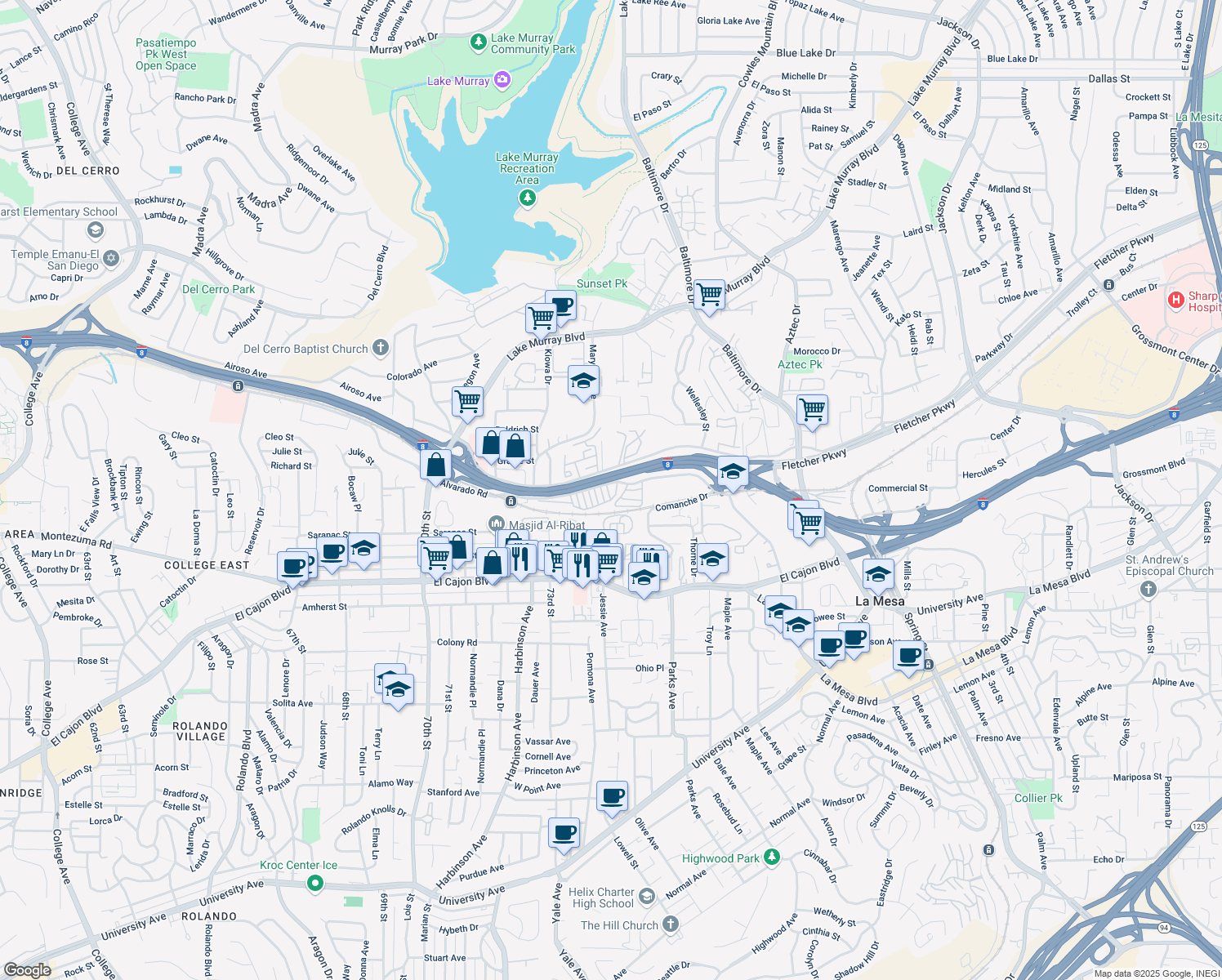Viewport: 1222px width, 980px height.
Task: Tap the grocery cart marker on Baltimore Dr
Action: click(709, 294)
